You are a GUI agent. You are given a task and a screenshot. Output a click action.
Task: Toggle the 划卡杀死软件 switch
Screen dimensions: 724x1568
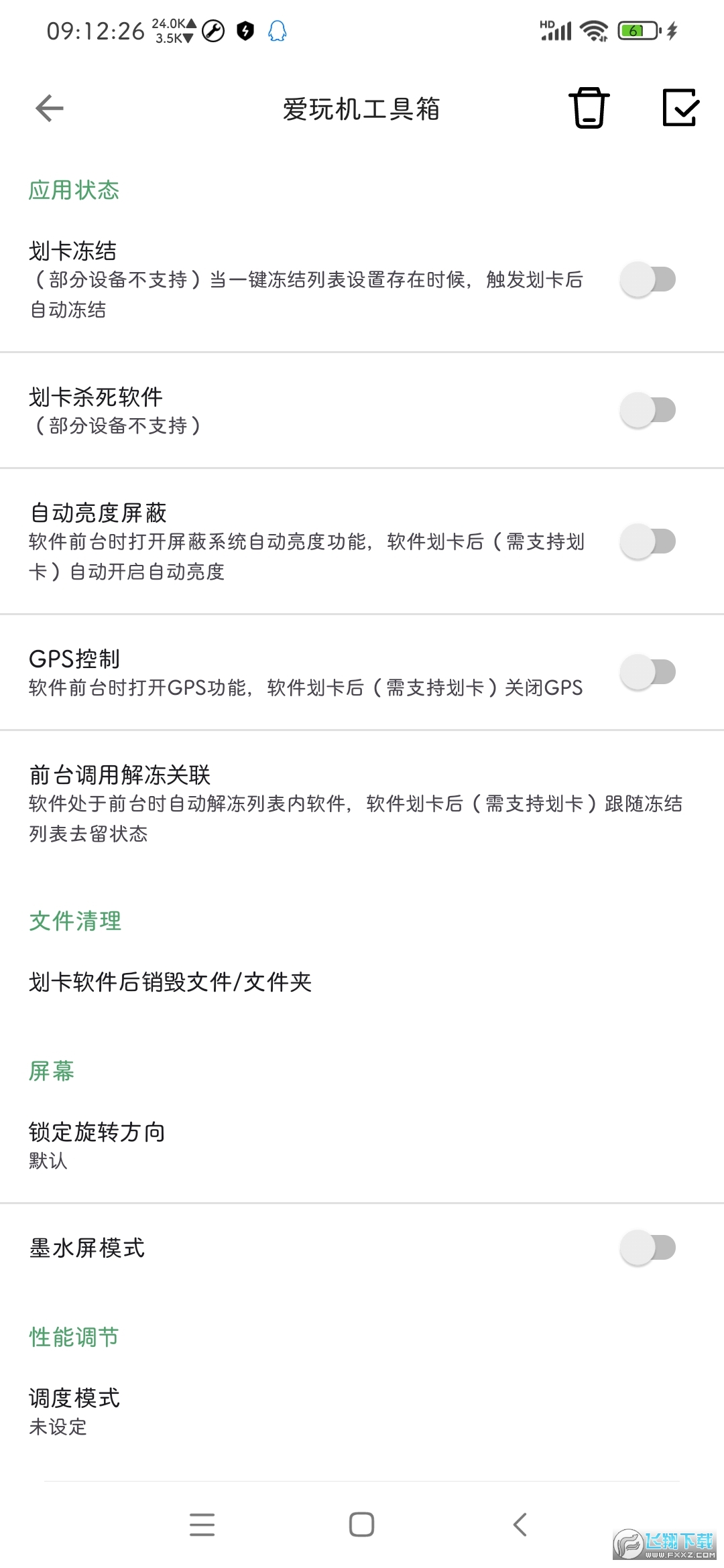coord(648,410)
